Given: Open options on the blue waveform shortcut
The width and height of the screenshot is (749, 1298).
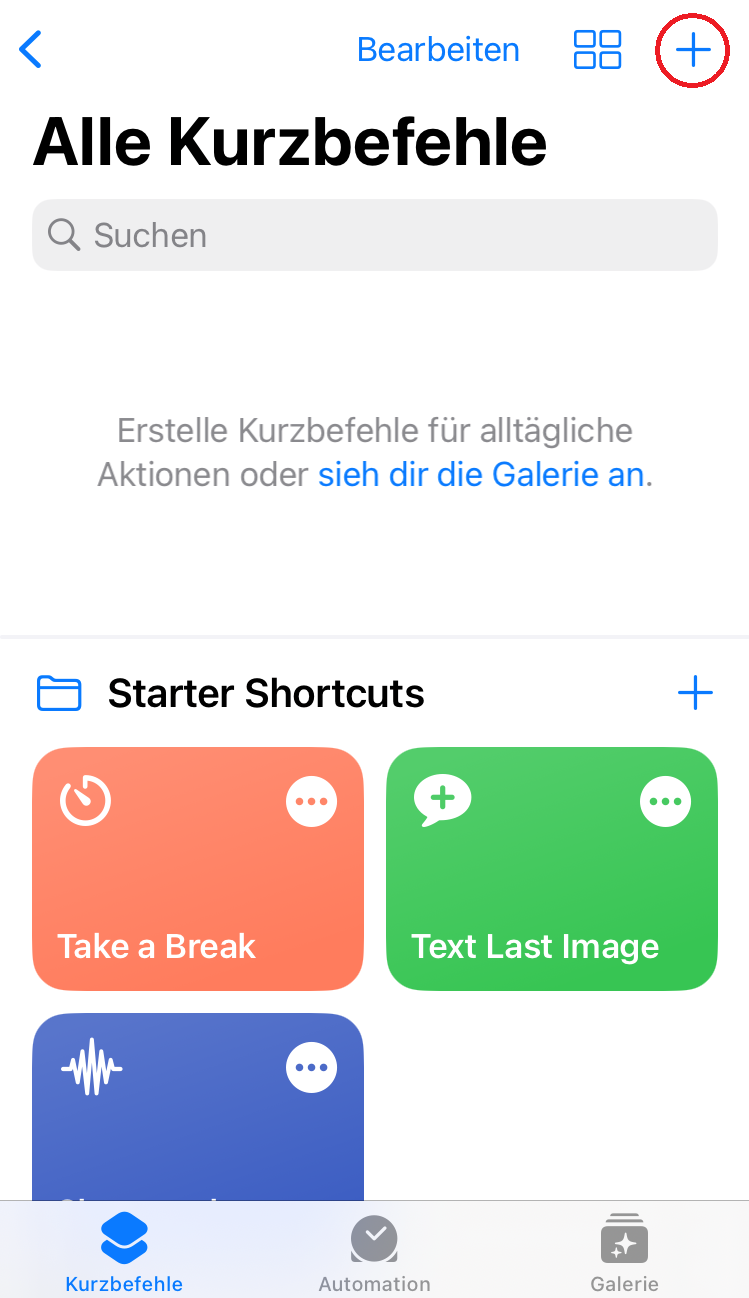Looking at the screenshot, I should click(312, 1067).
